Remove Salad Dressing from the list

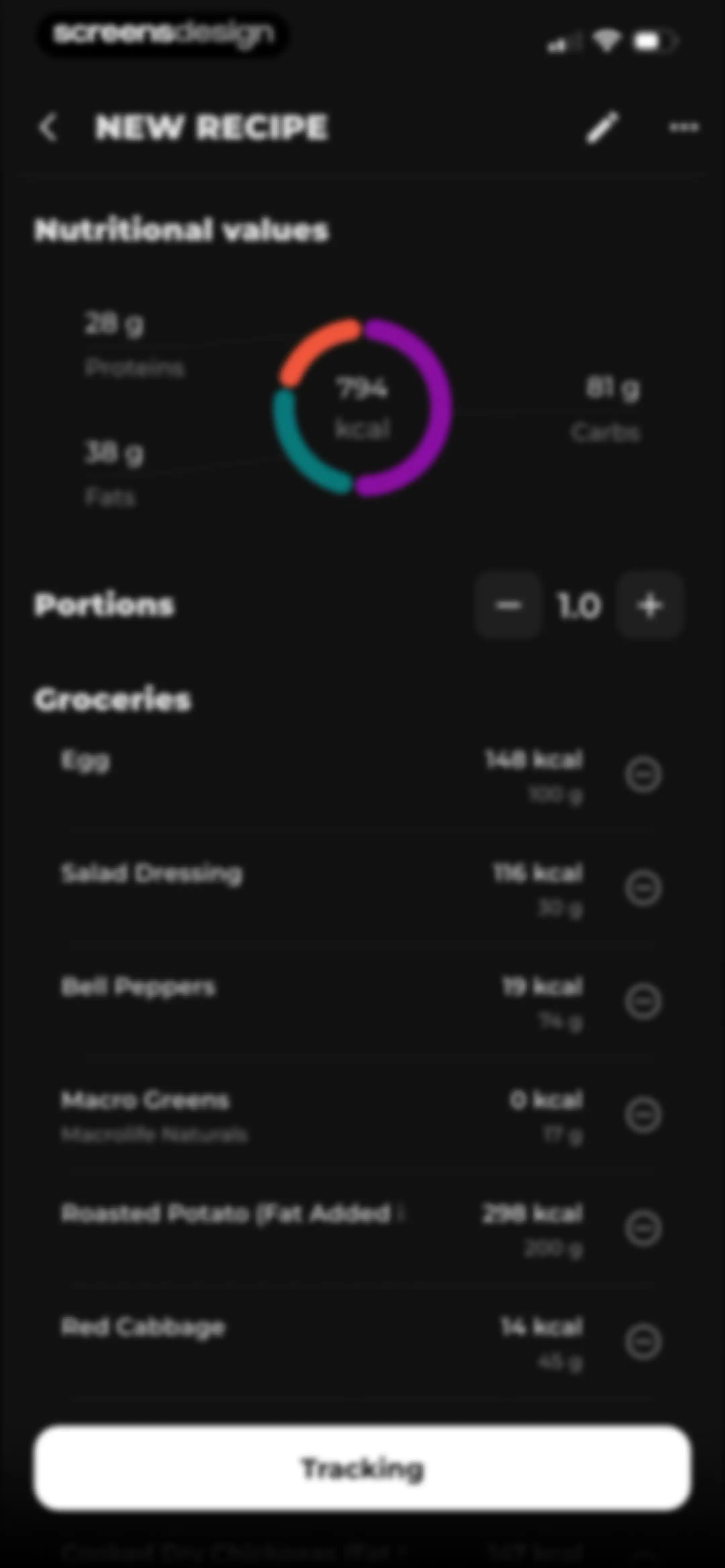[643, 888]
